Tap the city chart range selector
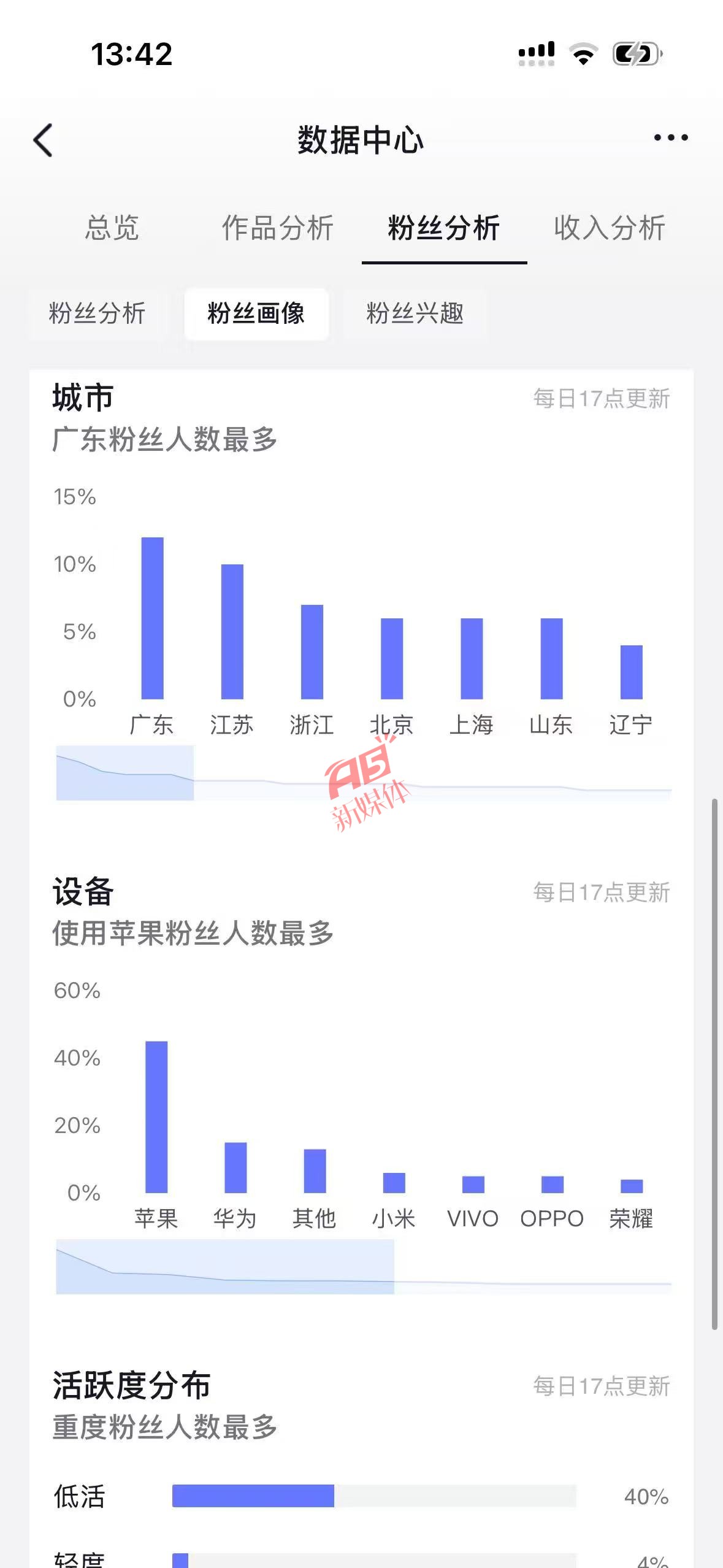The image size is (723, 1568). click(125, 773)
